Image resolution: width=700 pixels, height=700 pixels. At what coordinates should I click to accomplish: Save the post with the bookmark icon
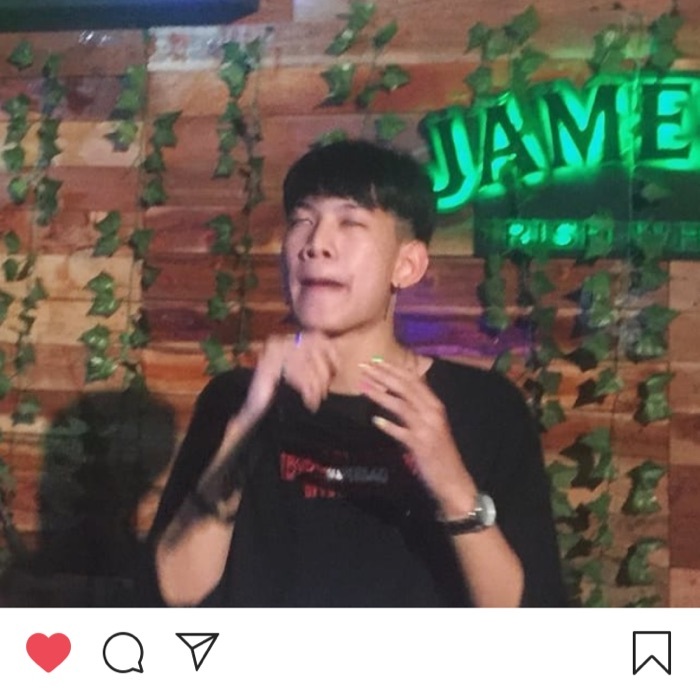click(x=651, y=653)
